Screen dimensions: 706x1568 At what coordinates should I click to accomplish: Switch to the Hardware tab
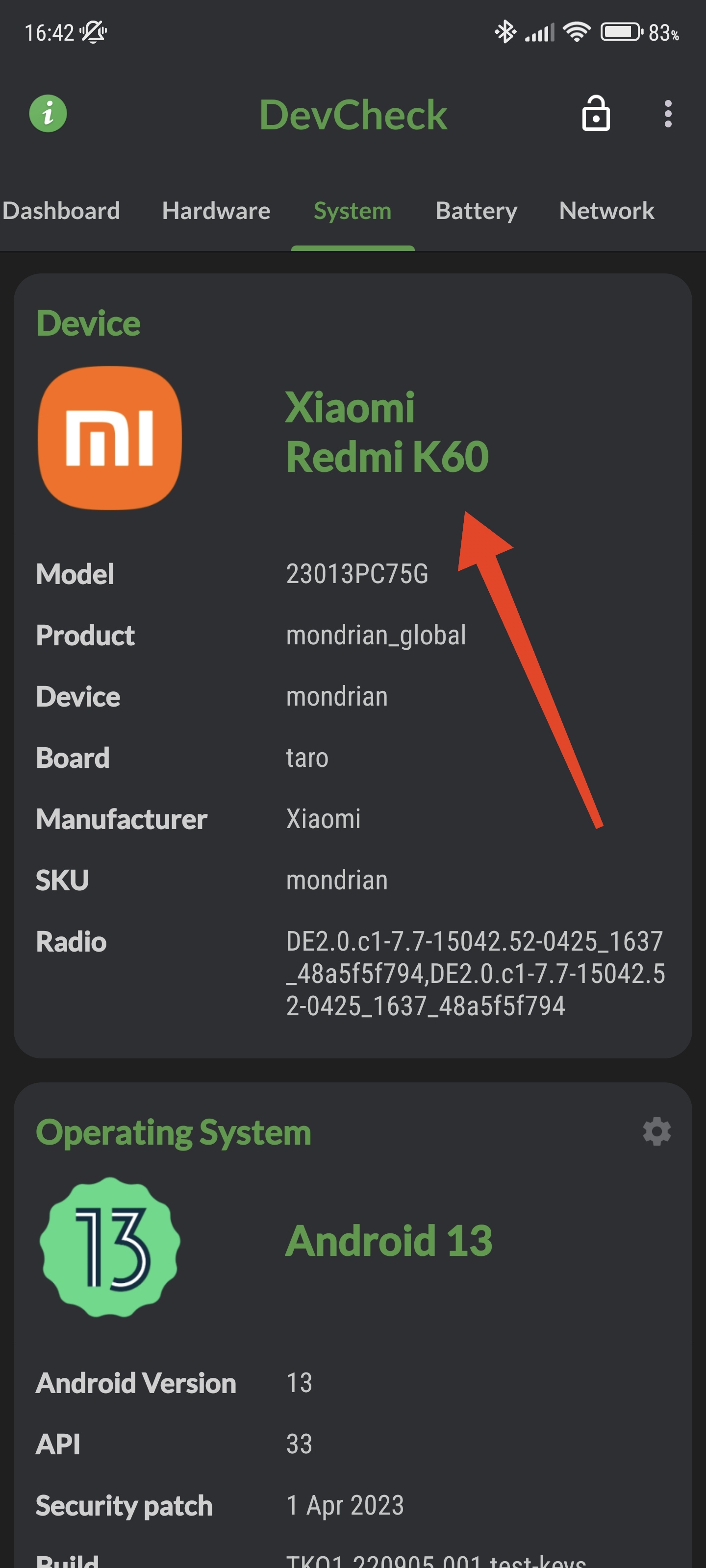[216, 211]
